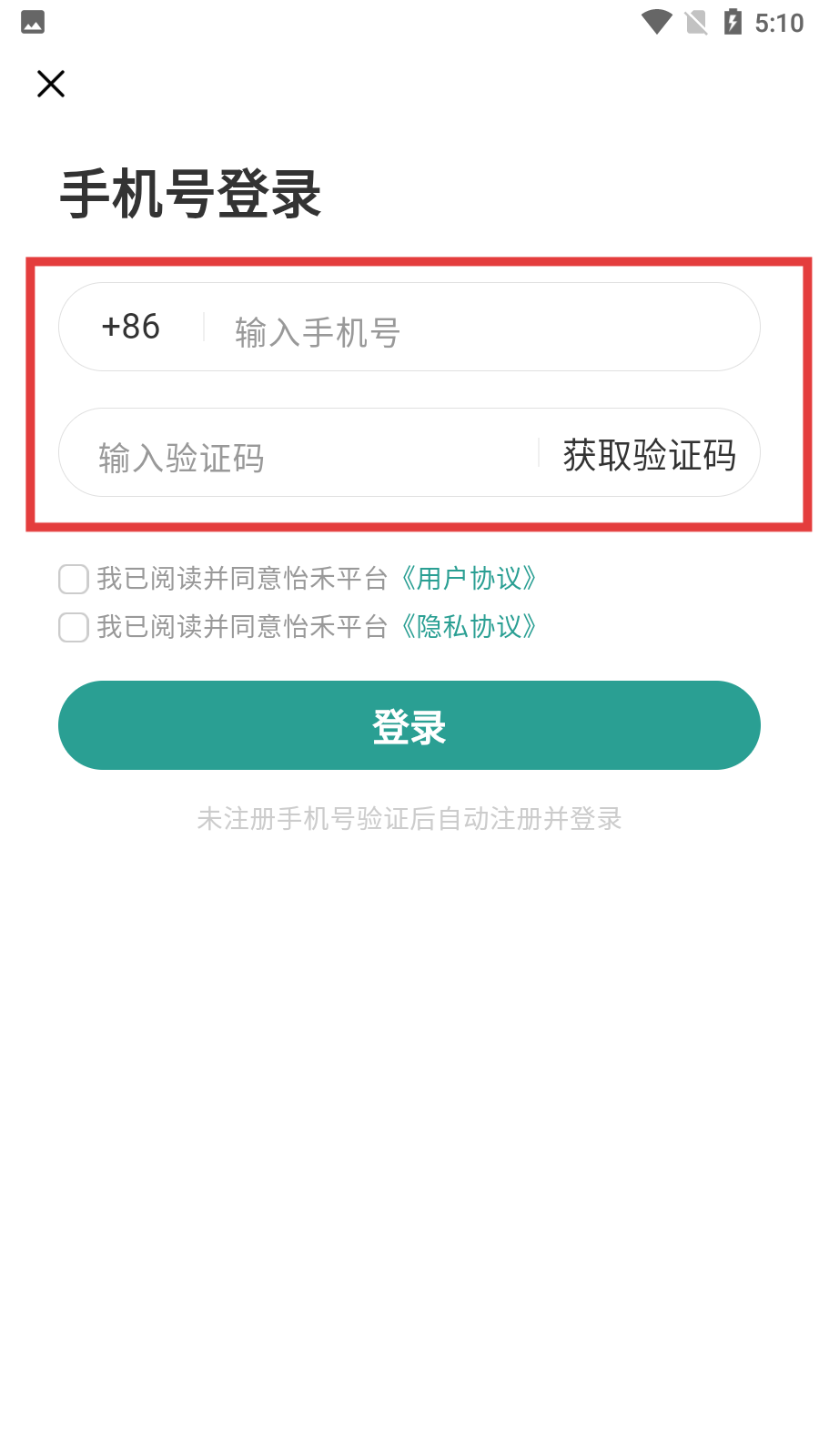Image resolution: width=819 pixels, height=1456 pixels.
Task: Close the phone login screen
Action: coord(51,84)
